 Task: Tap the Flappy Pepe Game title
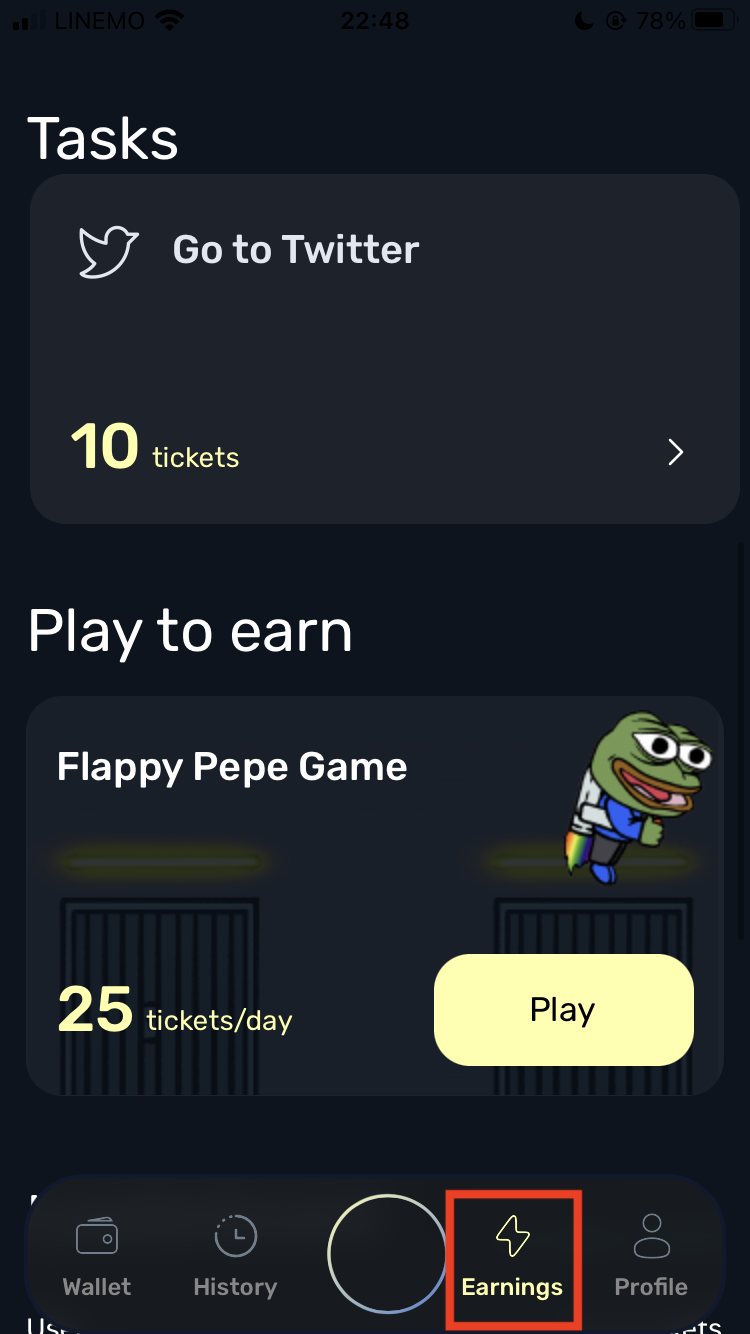click(232, 766)
